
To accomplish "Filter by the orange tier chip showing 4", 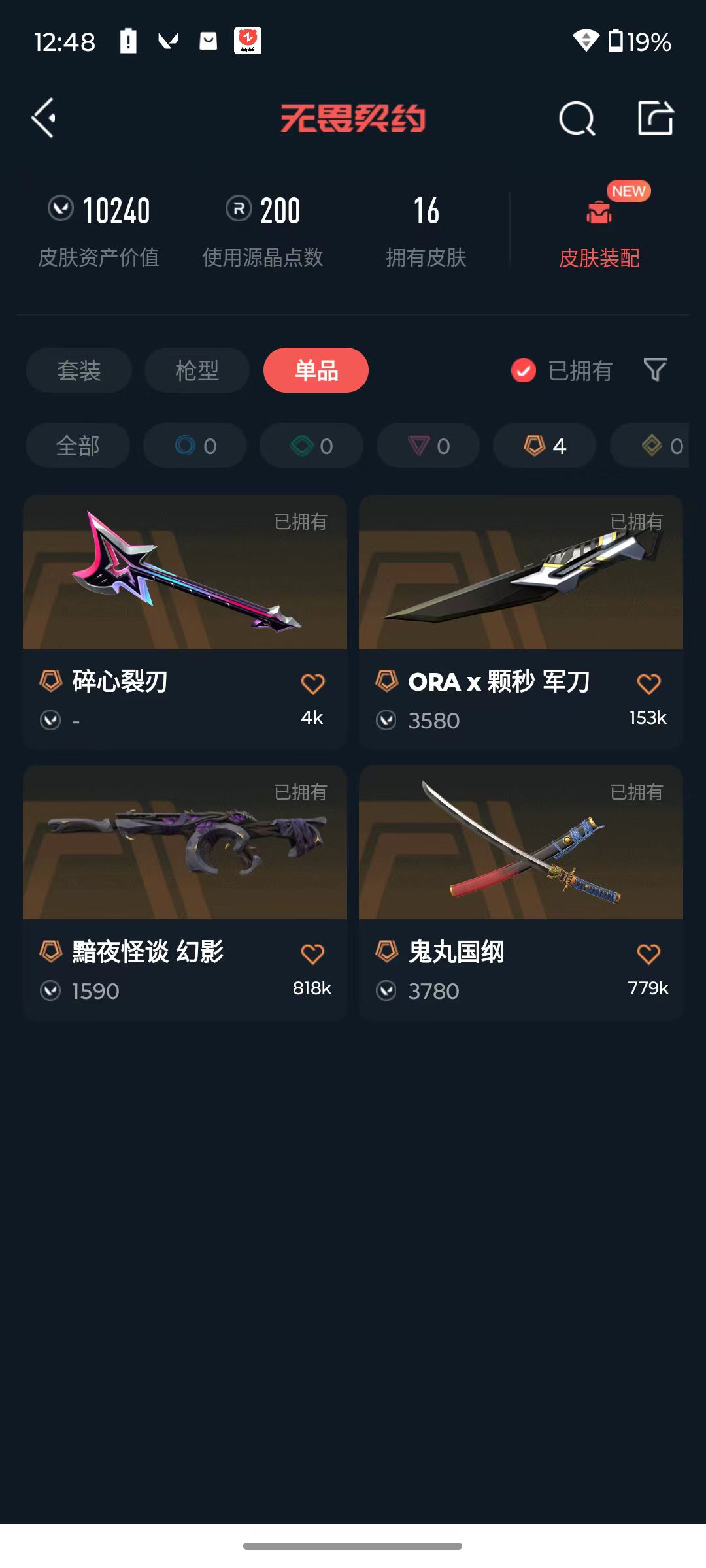I will tap(545, 446).
